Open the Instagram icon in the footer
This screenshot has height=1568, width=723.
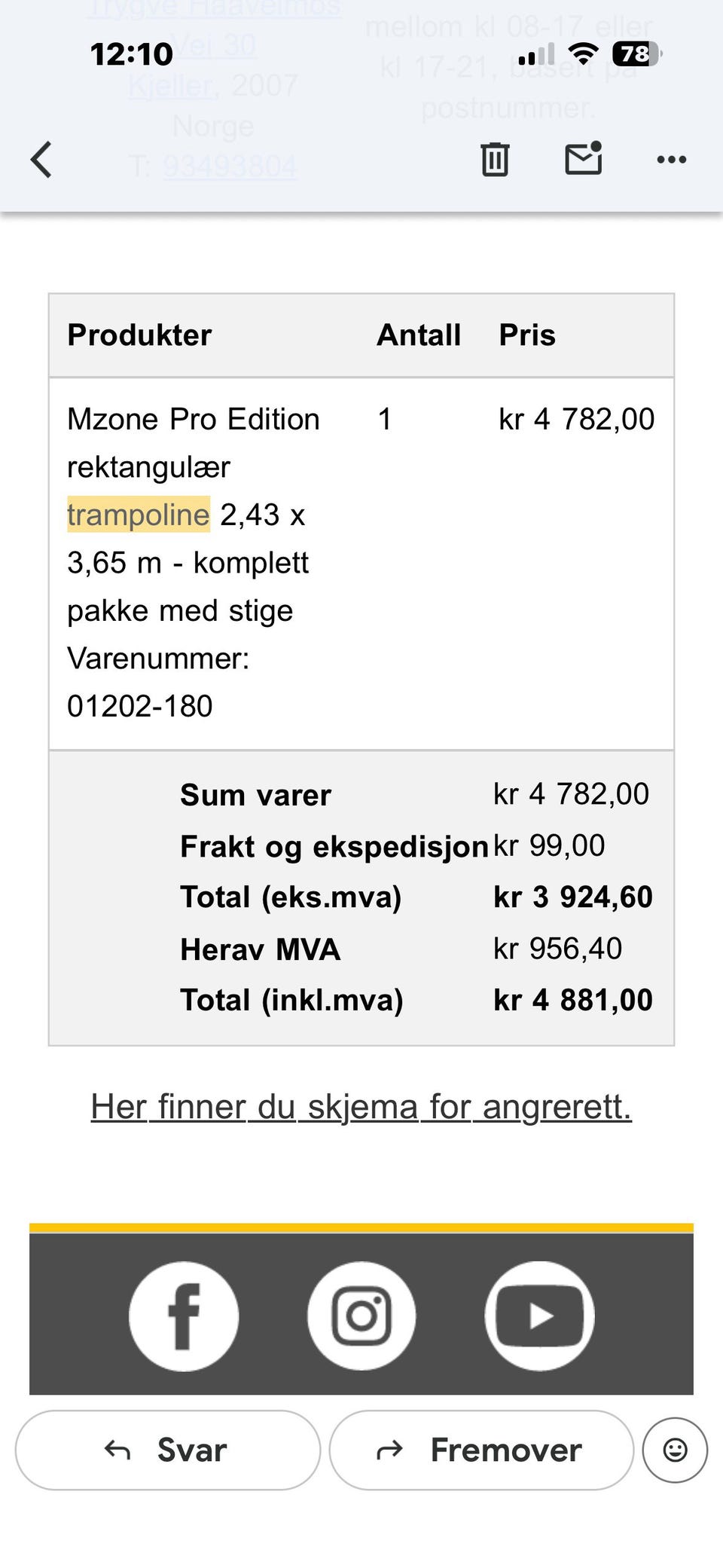[361, 1316]
